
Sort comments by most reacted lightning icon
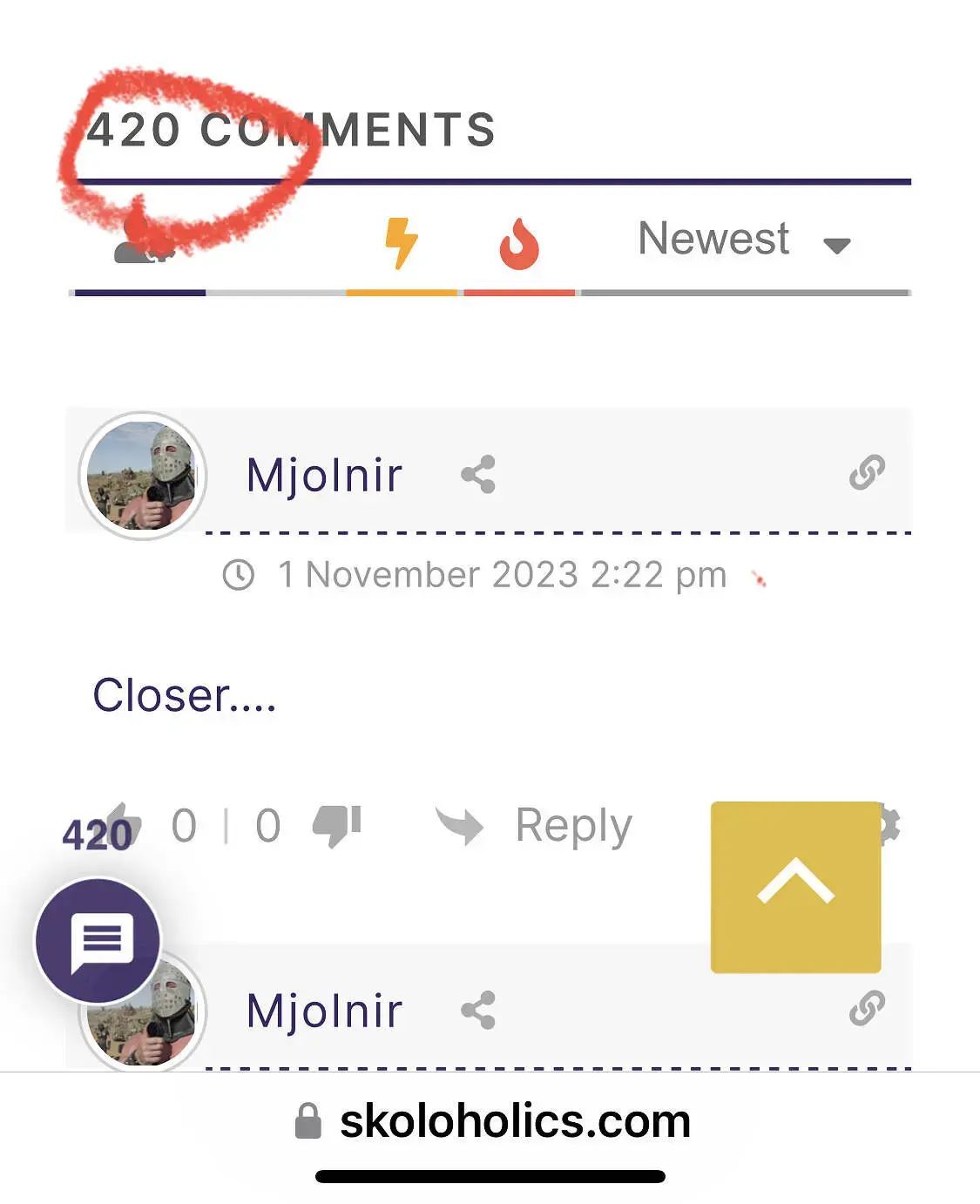pyautogui.click(x=402, y=243)
